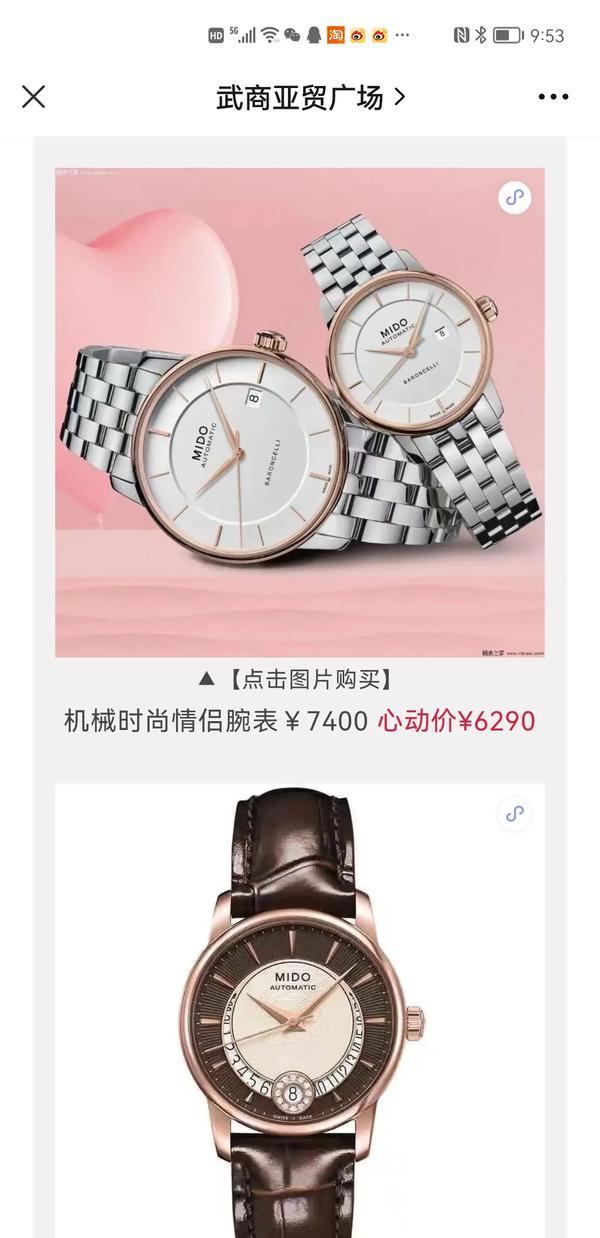
Task: Open the brown leather watch image
Action: (x=300, y=1010)
